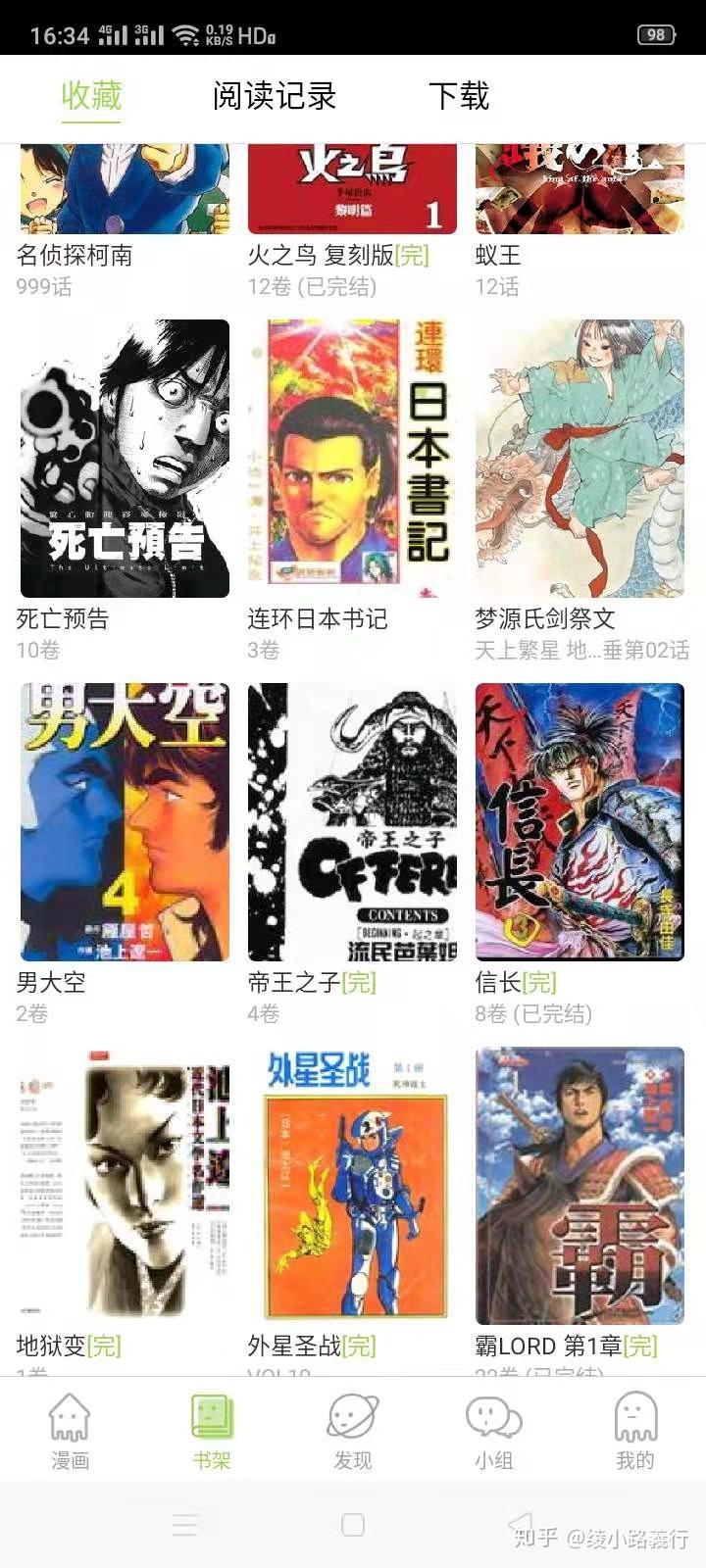706x1568 pixels.
Task: Open 霸LORD 第1章 manga
Action: point(580,1186)
